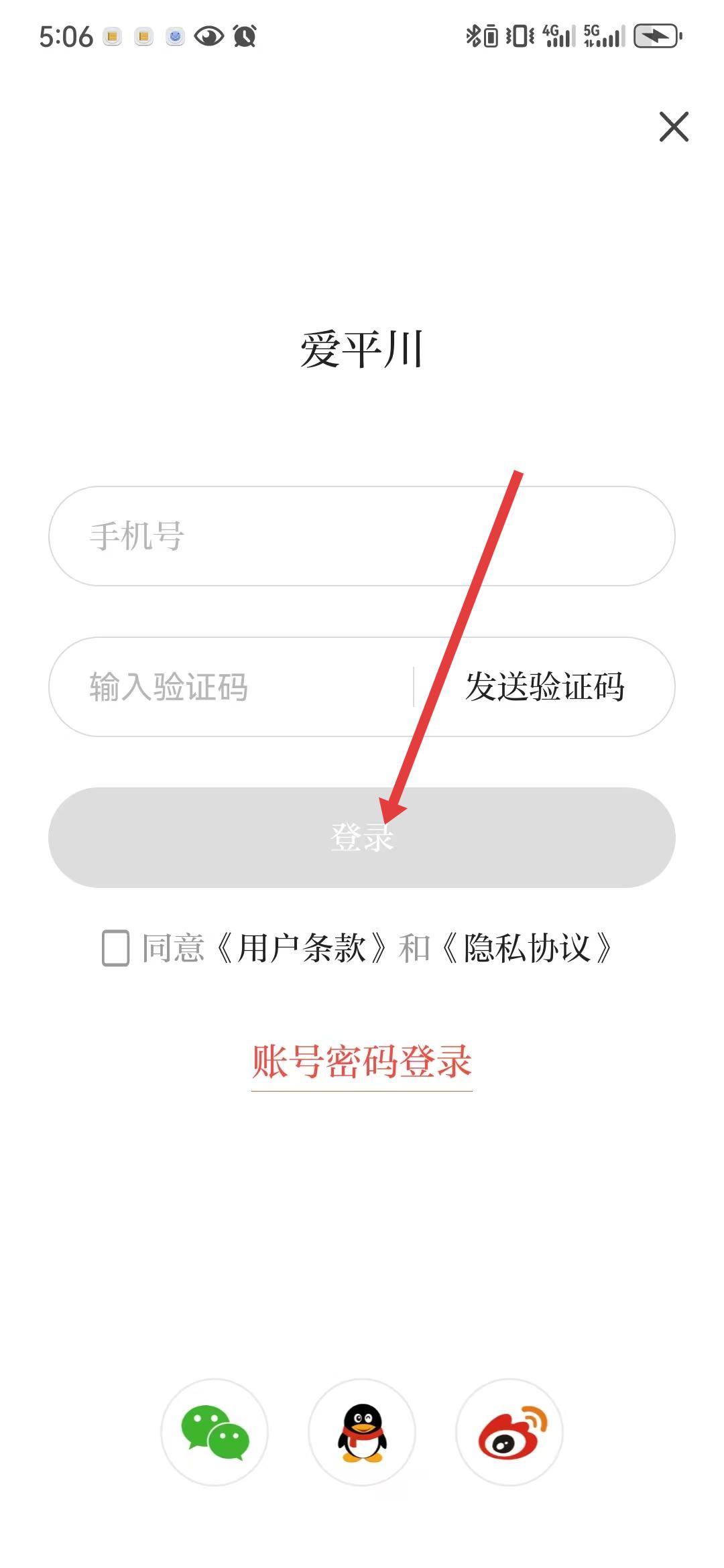724x1568 pixels.
Task: Tap 发送验证码 to send code
Action: (544, 687)
